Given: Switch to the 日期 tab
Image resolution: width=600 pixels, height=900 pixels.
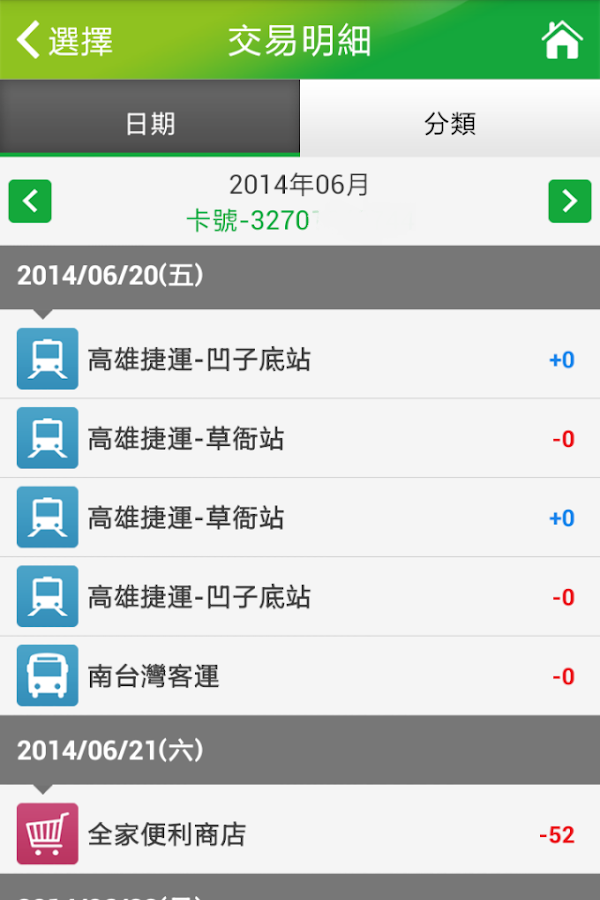Looking at the screenshot, I should click(x=150, y=122).
